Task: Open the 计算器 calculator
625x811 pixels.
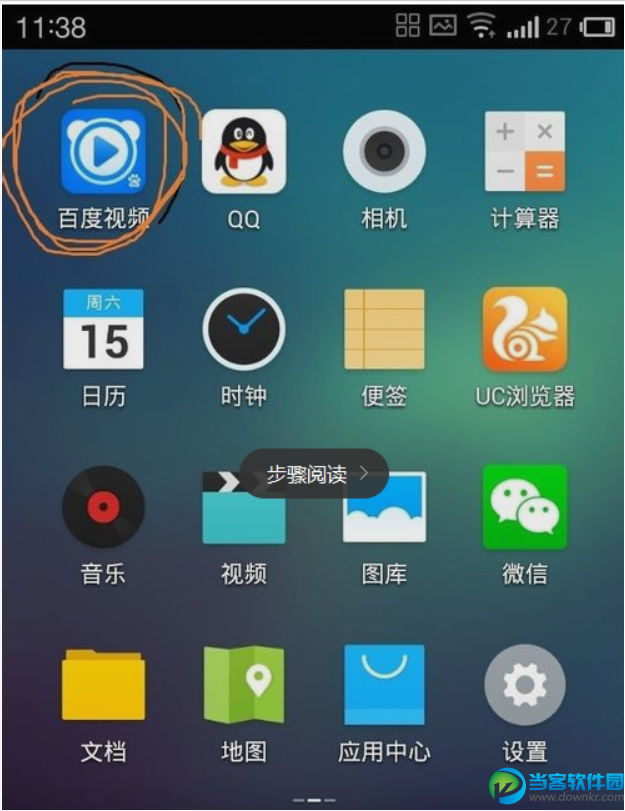Action: coord(524,151)
